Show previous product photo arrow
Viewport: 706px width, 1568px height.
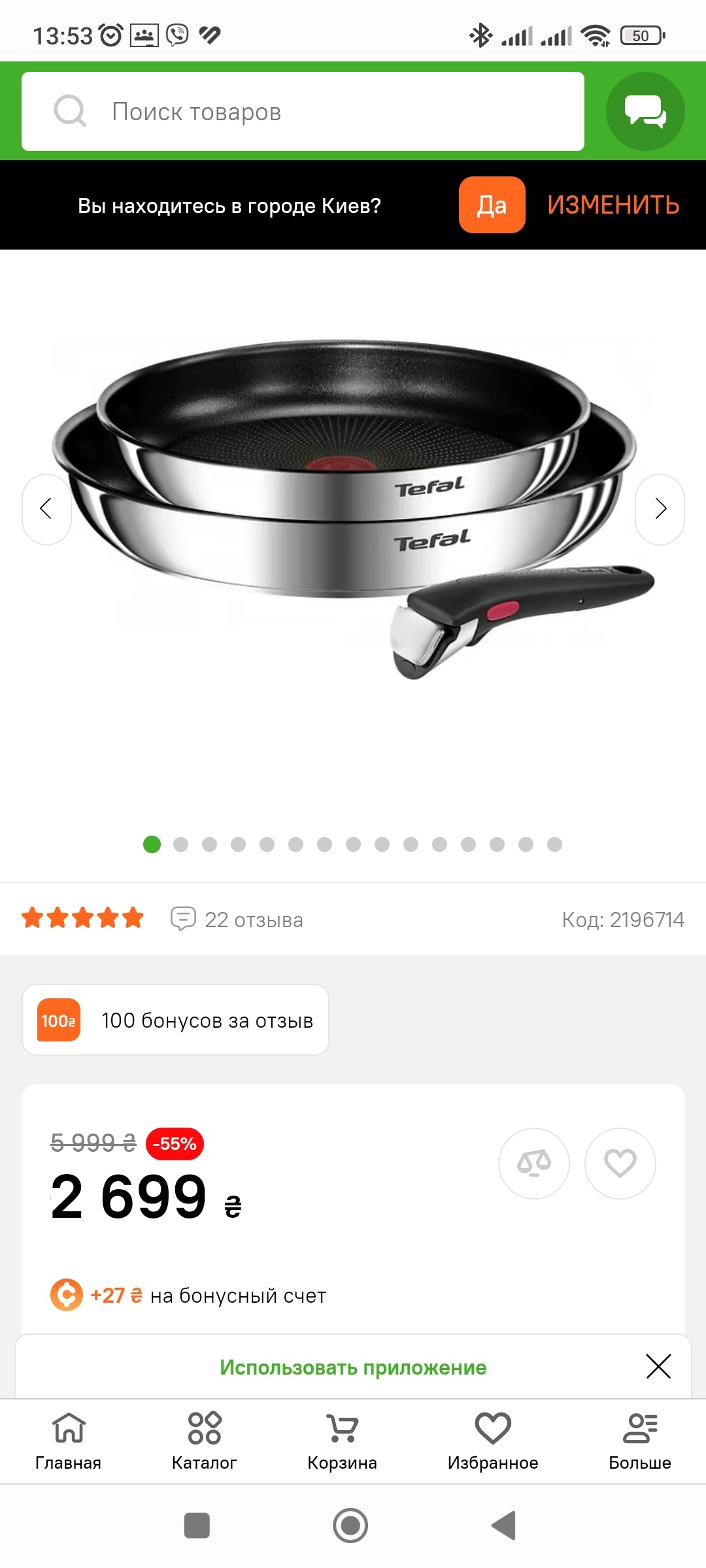pyautogui.click(x=46, y=509)
